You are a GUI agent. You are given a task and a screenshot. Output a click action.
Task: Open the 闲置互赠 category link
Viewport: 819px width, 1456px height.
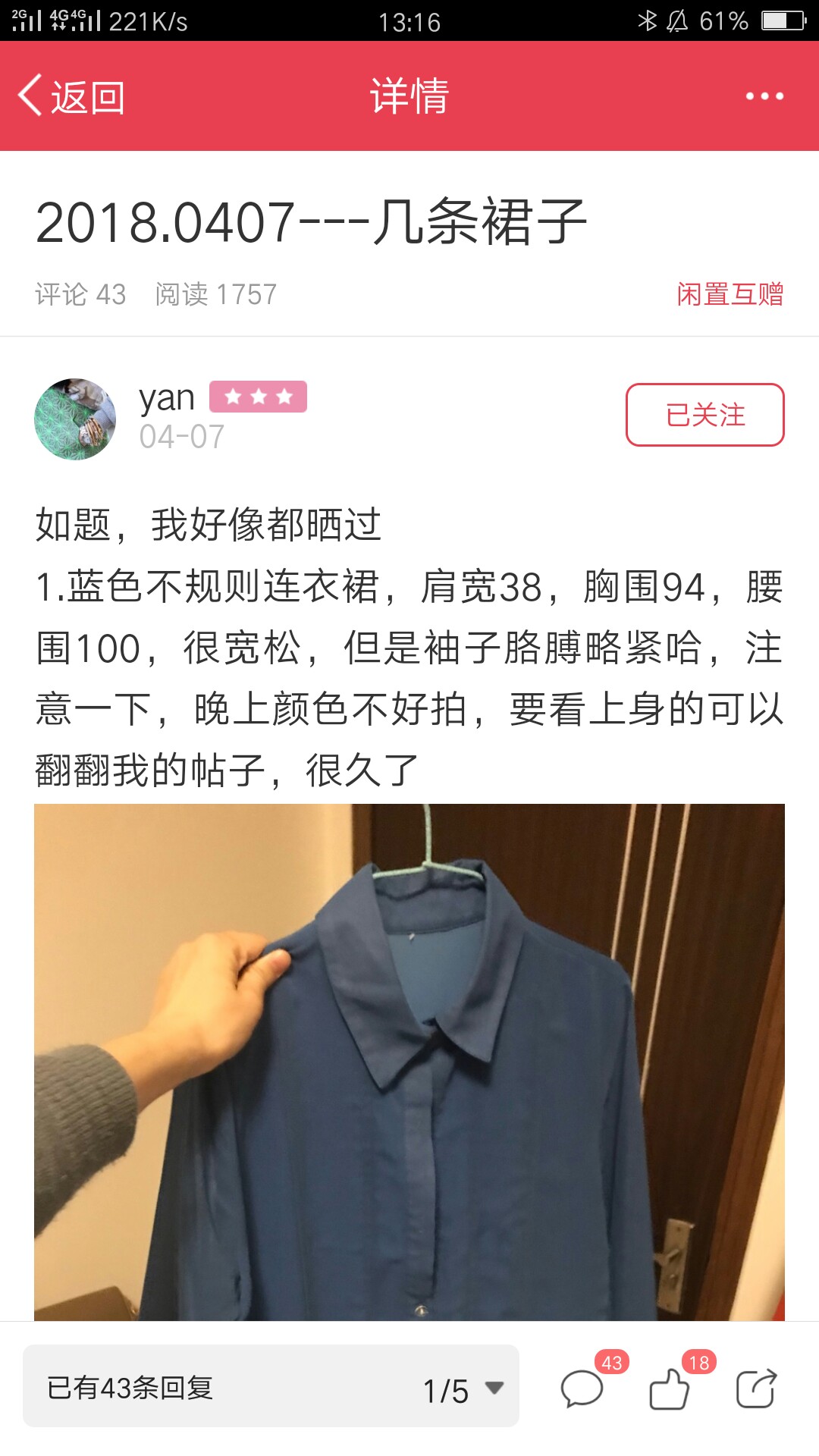point(730,294)
